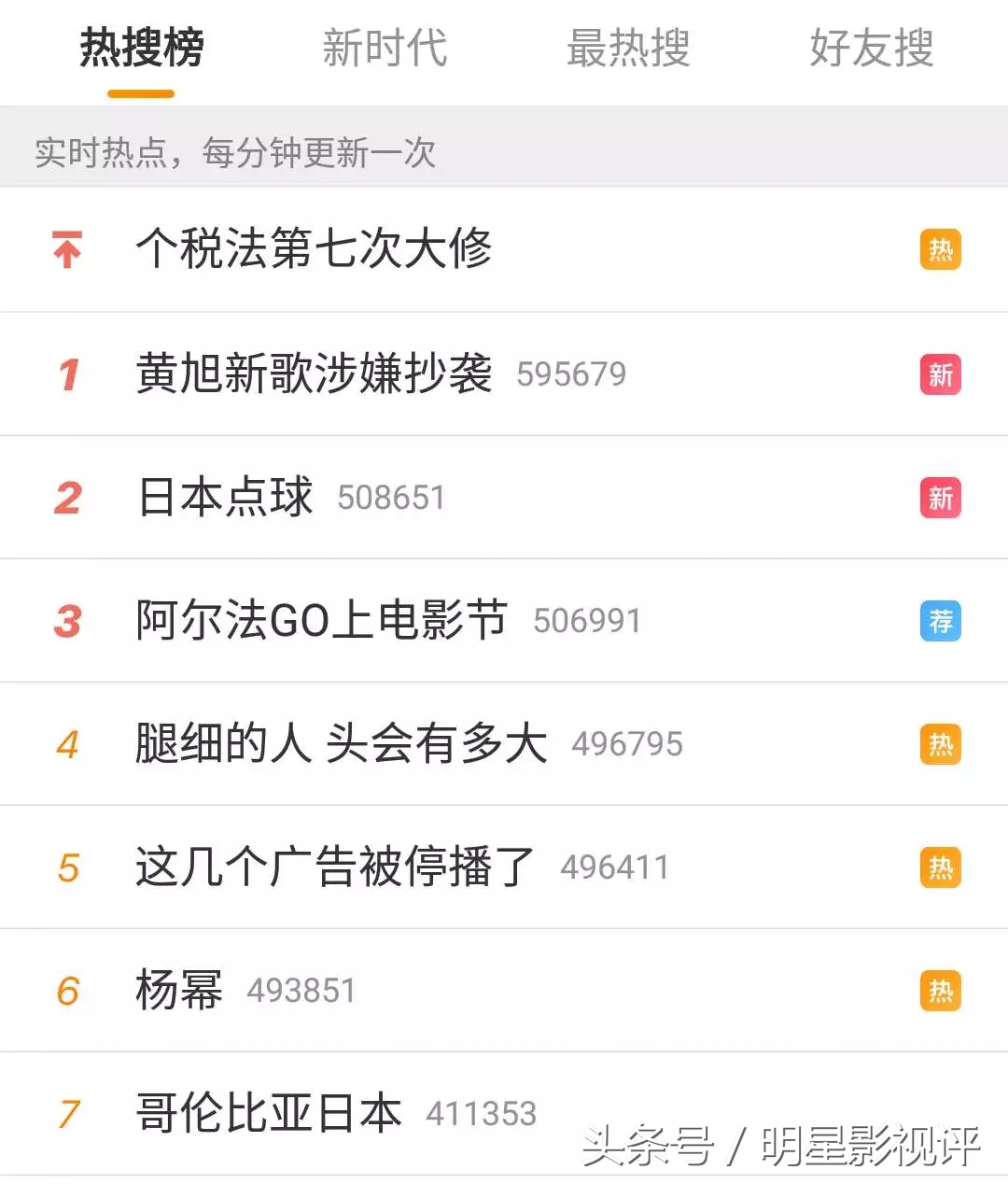The width and height of the screenshot is (1008, 1184).
Task: Open topic 阿尔法GO上电影节
Action: tap(319, 619)
